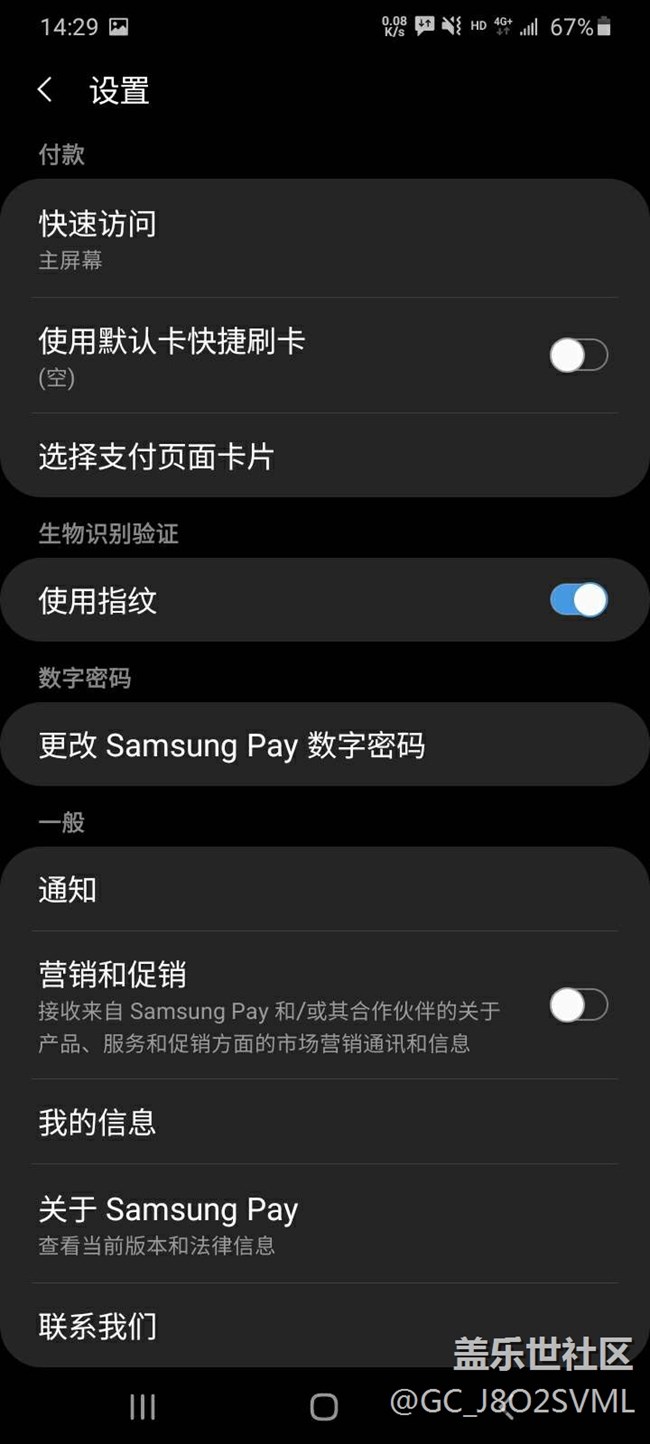Turn off 使用指纹 toggle
The width and height of the screenshot is (650, 1444).
point(578,600)
